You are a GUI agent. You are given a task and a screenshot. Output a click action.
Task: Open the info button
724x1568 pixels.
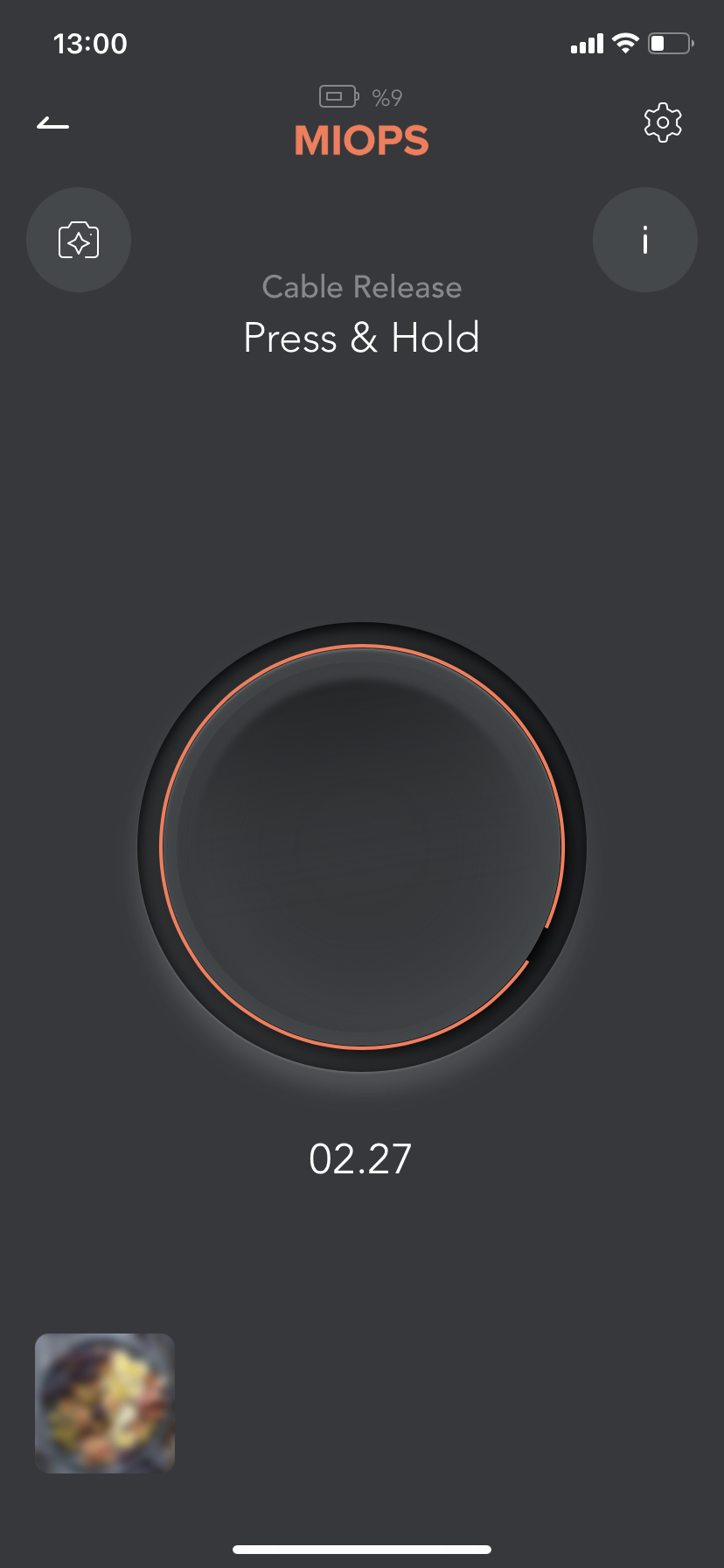coord(645,240)
